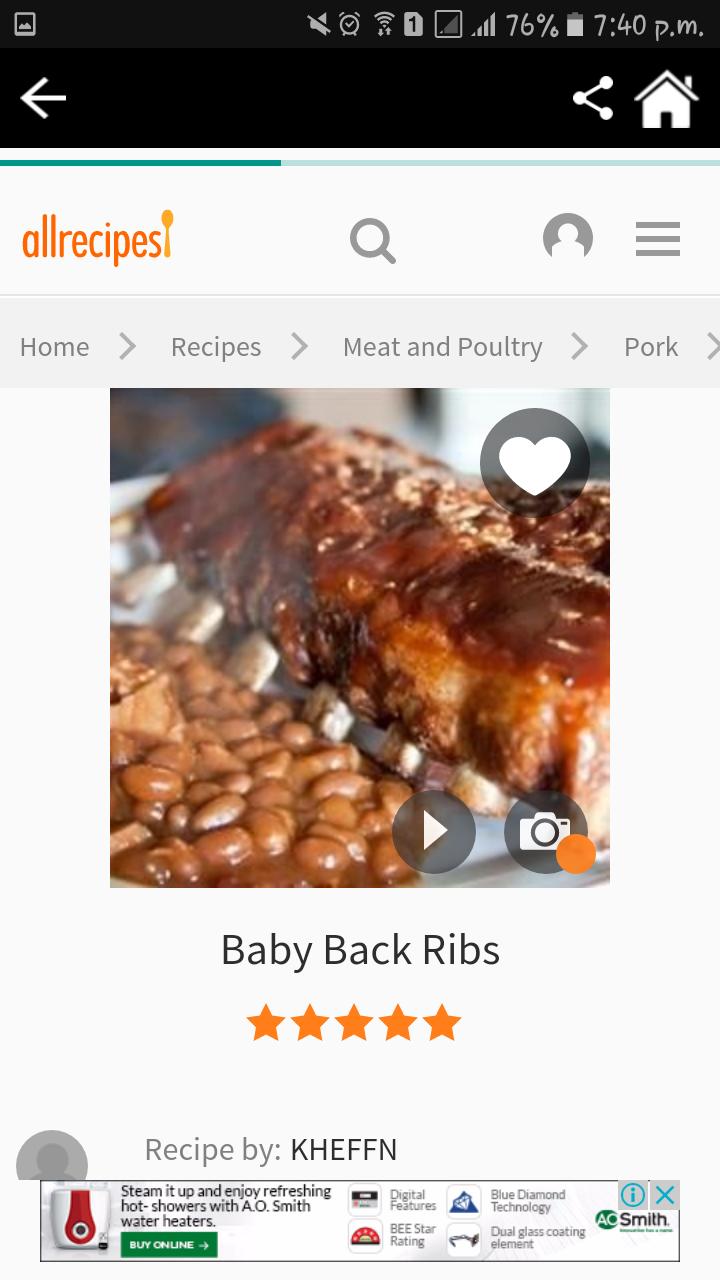Open the hamburger navigation menu
The image size is (720, 1280).
[657, 239]
